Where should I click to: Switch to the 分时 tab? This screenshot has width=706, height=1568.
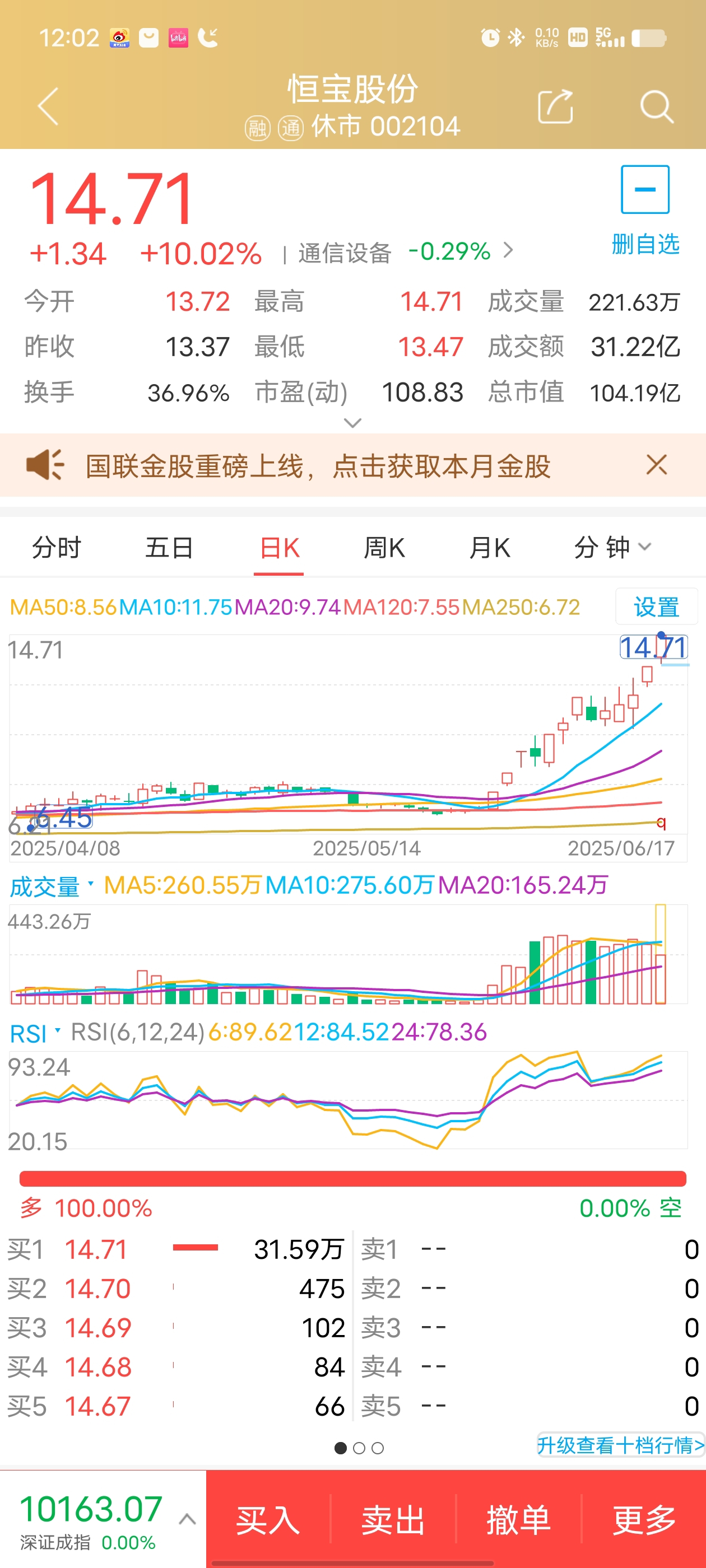(57, 547)
